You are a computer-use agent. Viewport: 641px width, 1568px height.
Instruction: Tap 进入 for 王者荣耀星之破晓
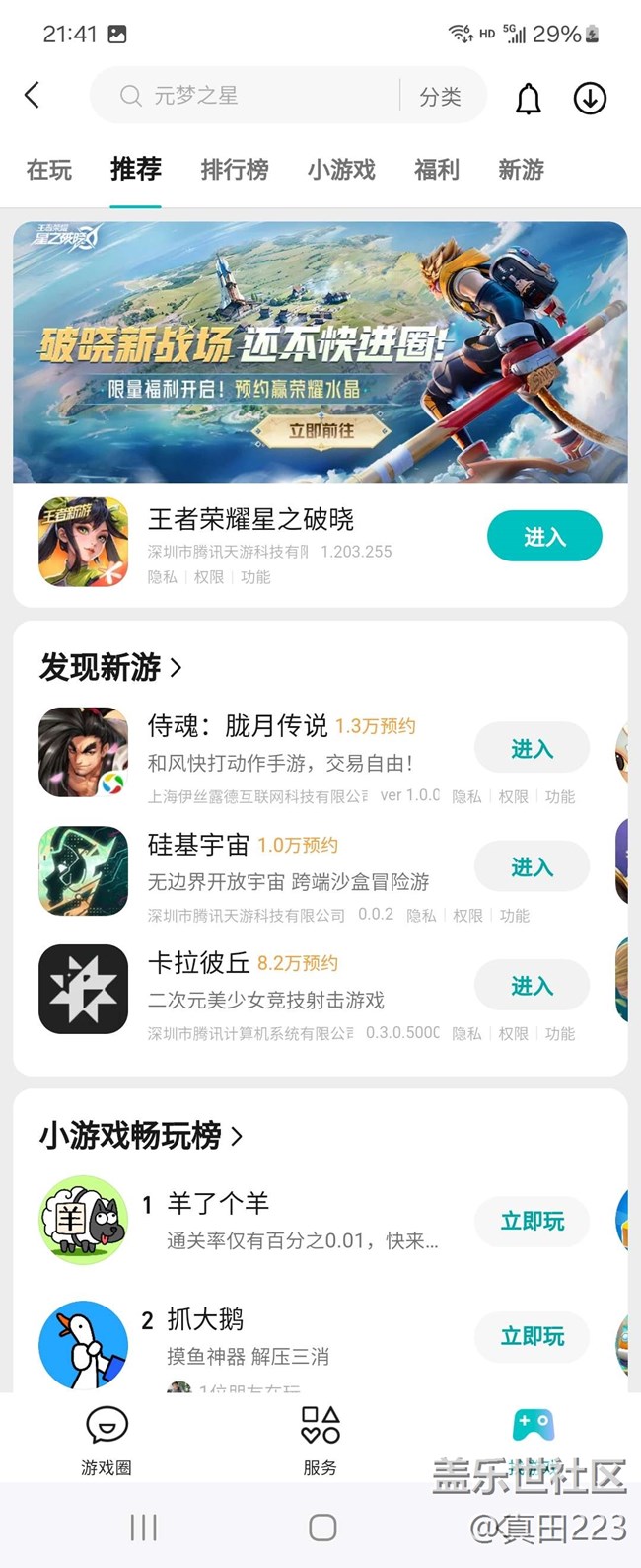pyautogui.click(x=544, y=537)
